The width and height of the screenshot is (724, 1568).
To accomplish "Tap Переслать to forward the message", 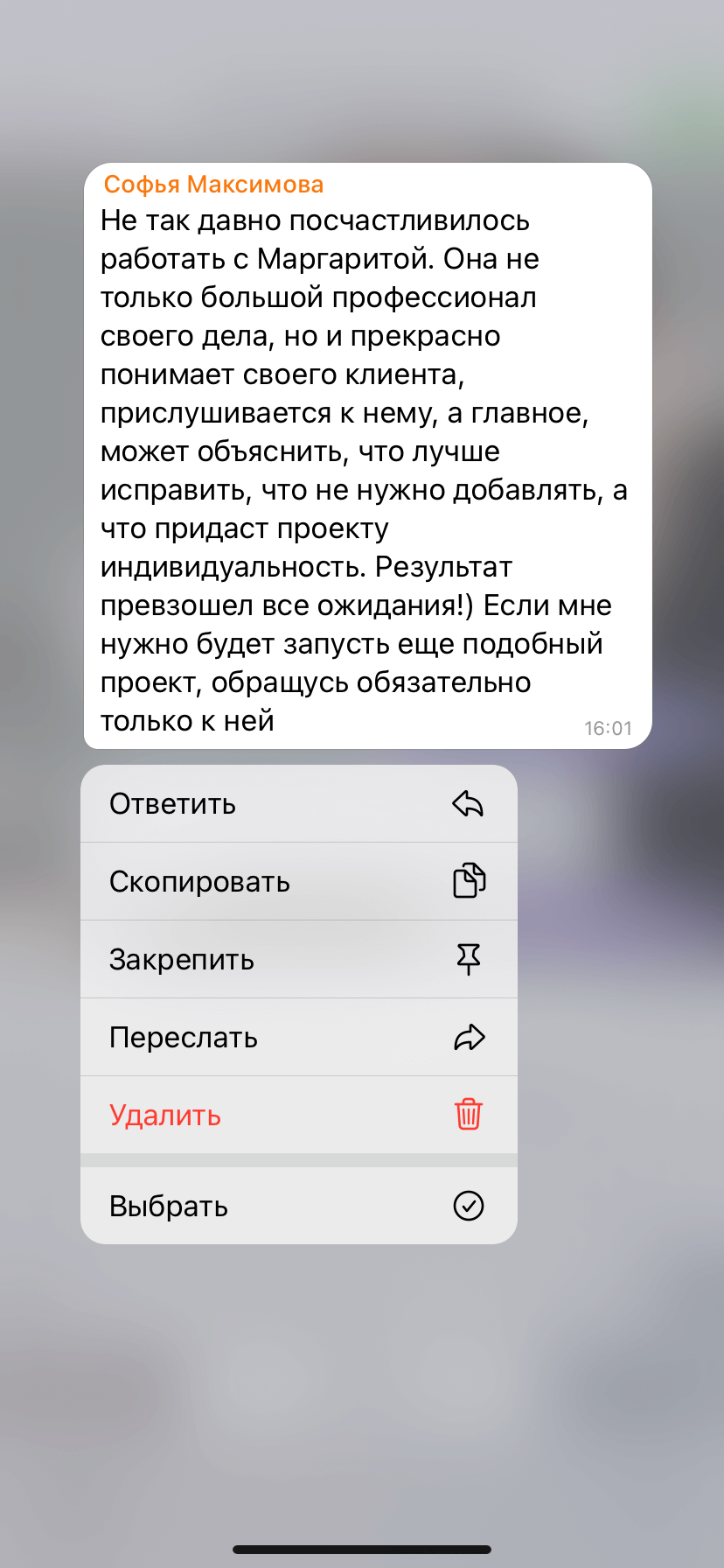I will pos(298,1037).
